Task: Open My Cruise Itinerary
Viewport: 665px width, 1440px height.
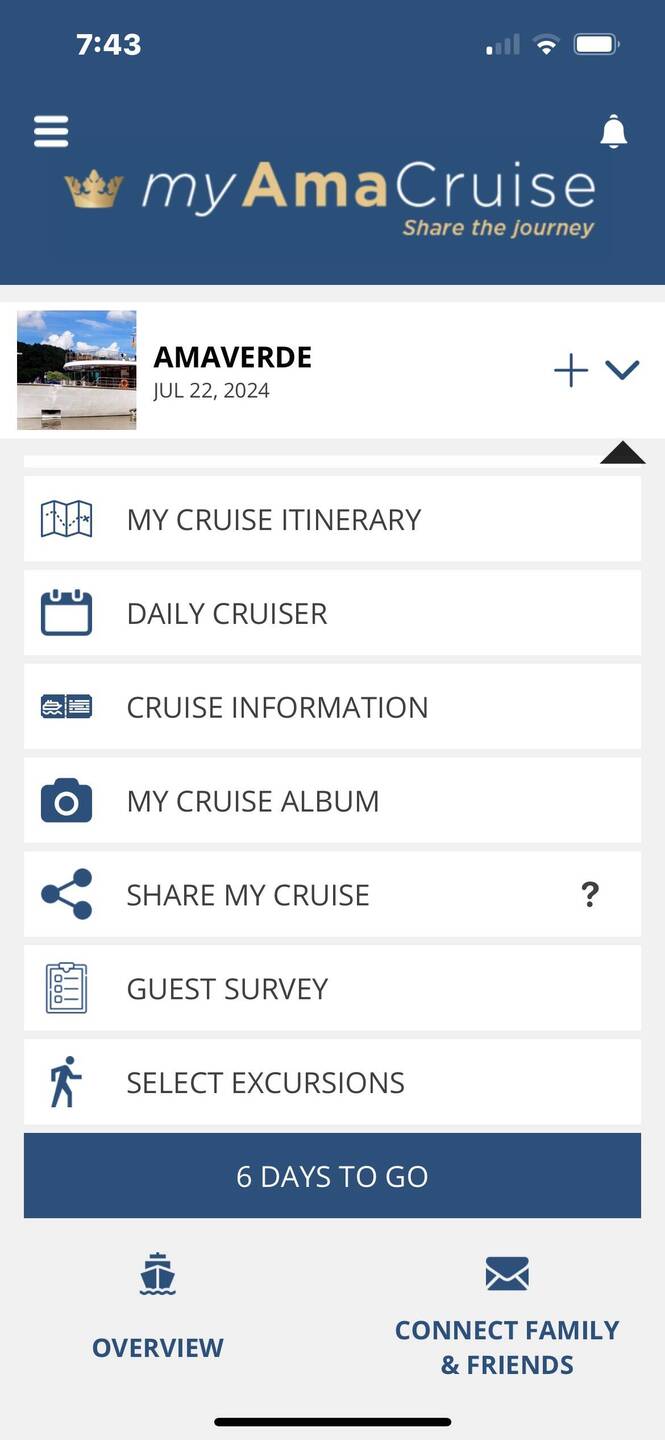Action: [332, 519]
